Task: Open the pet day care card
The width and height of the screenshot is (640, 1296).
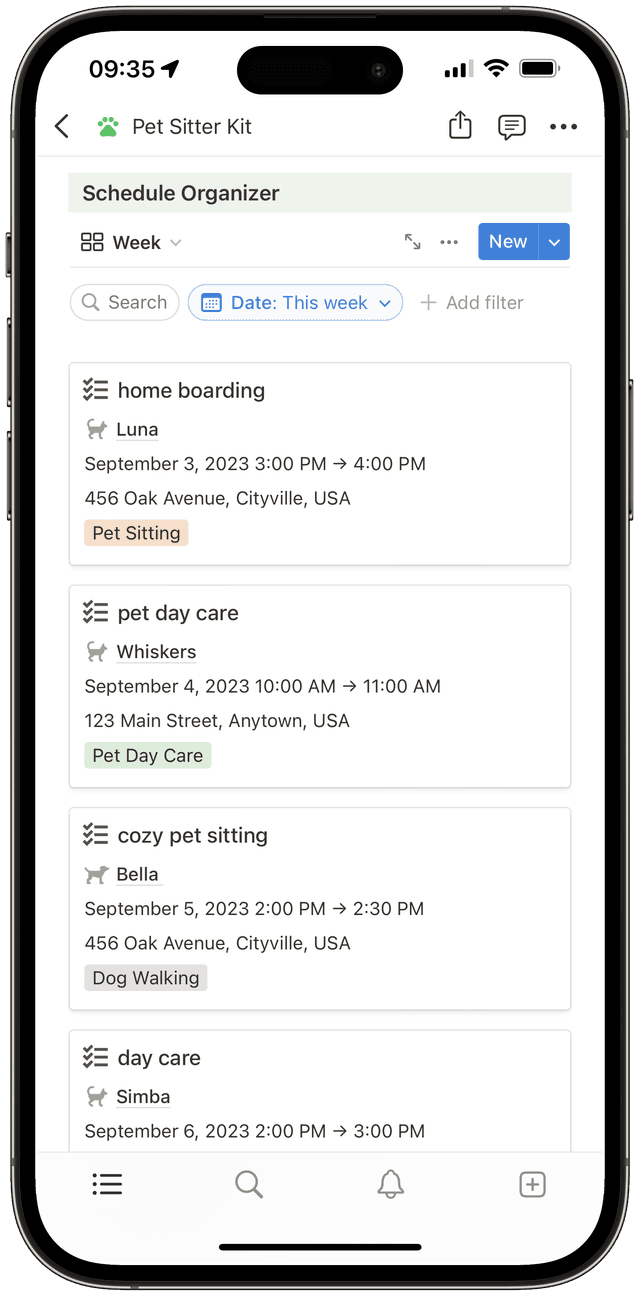Action: [x=320, y=687]
